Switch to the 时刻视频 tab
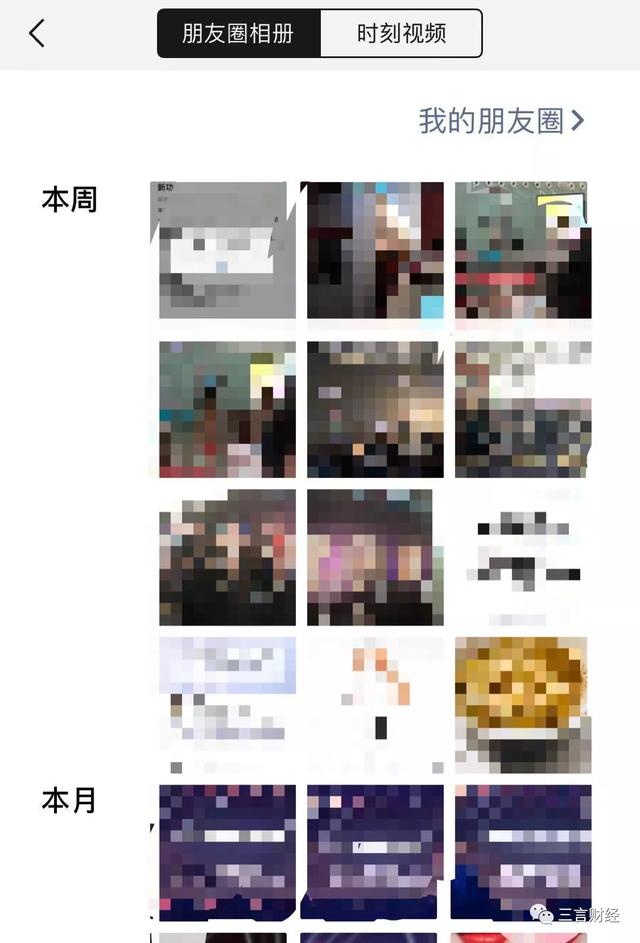 (401, 33)
